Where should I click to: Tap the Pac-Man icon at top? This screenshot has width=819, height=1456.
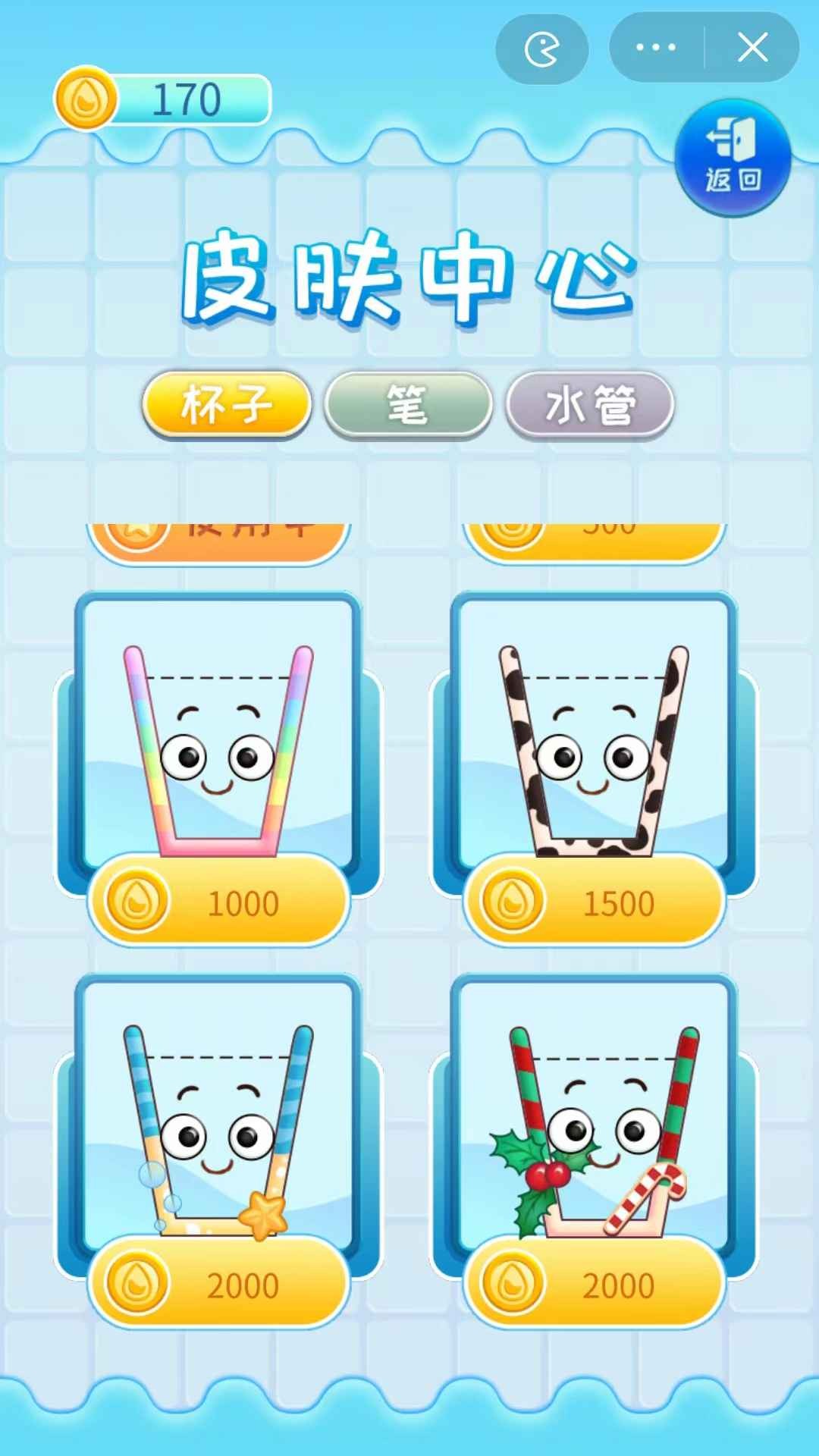pyautogui.click(x=541, y=47)
